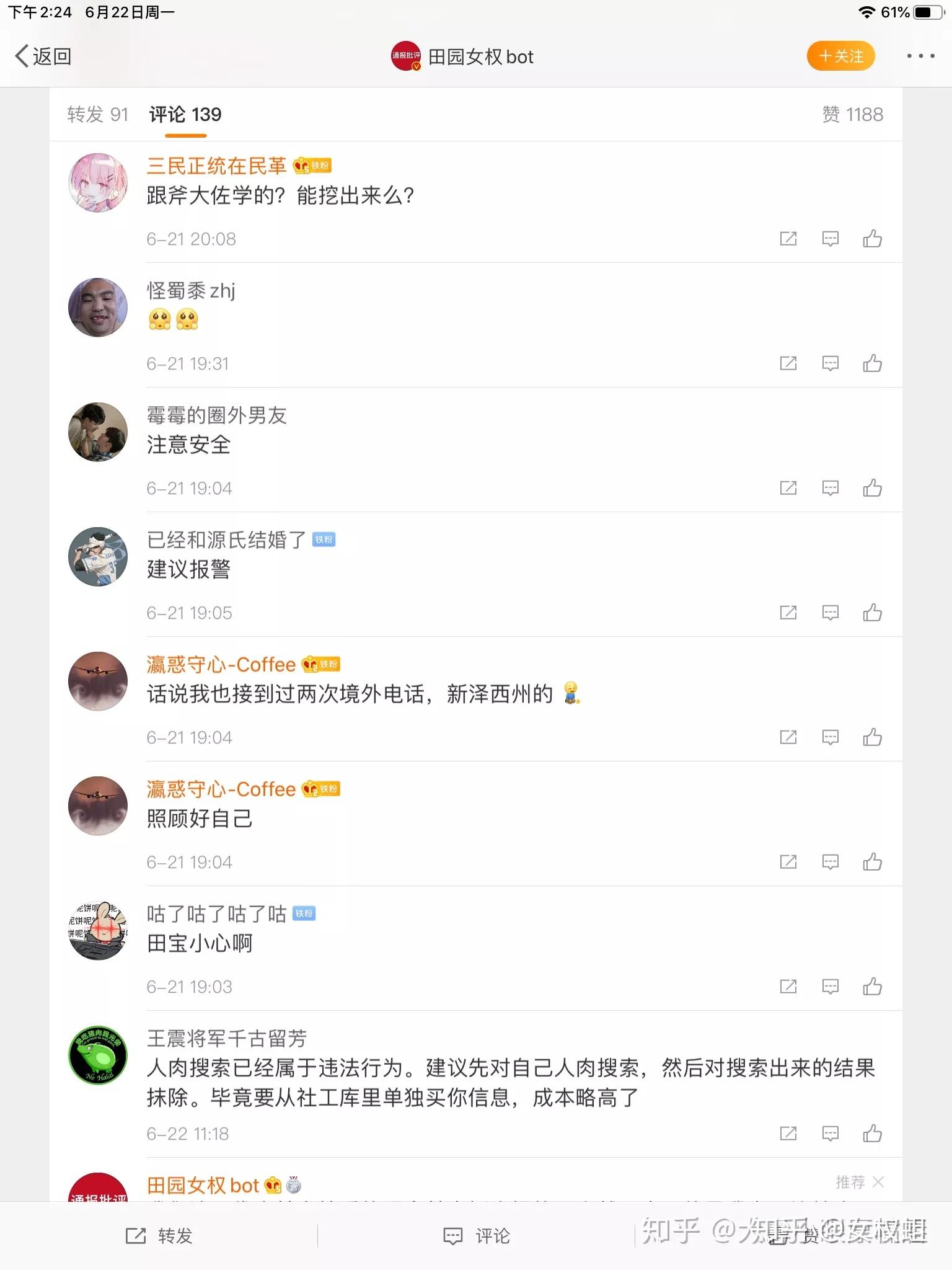Screen dimensions: 952x1270
Task: Go back using the 返回 arrow
Action: tap(42, 56)
